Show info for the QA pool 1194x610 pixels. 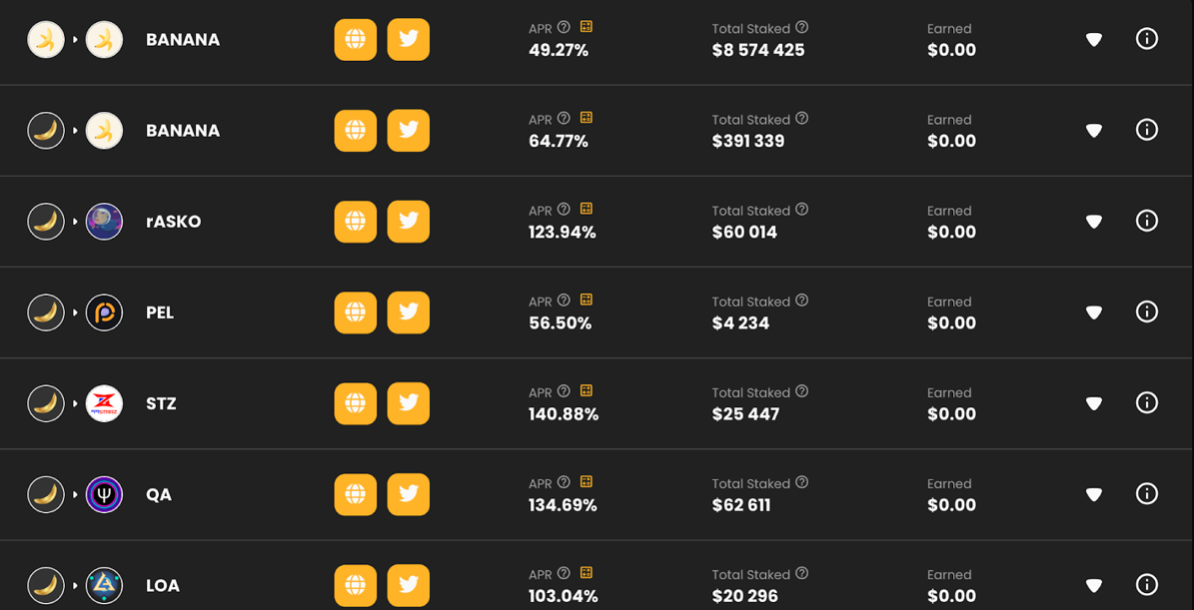coord(1147,494)
